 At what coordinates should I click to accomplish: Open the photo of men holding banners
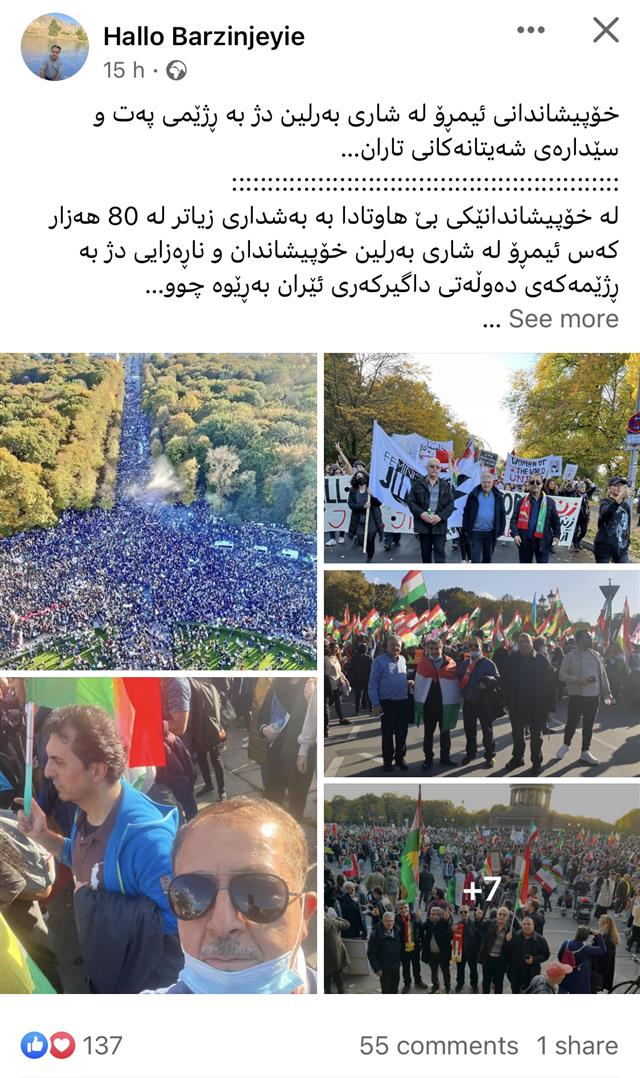481,458
